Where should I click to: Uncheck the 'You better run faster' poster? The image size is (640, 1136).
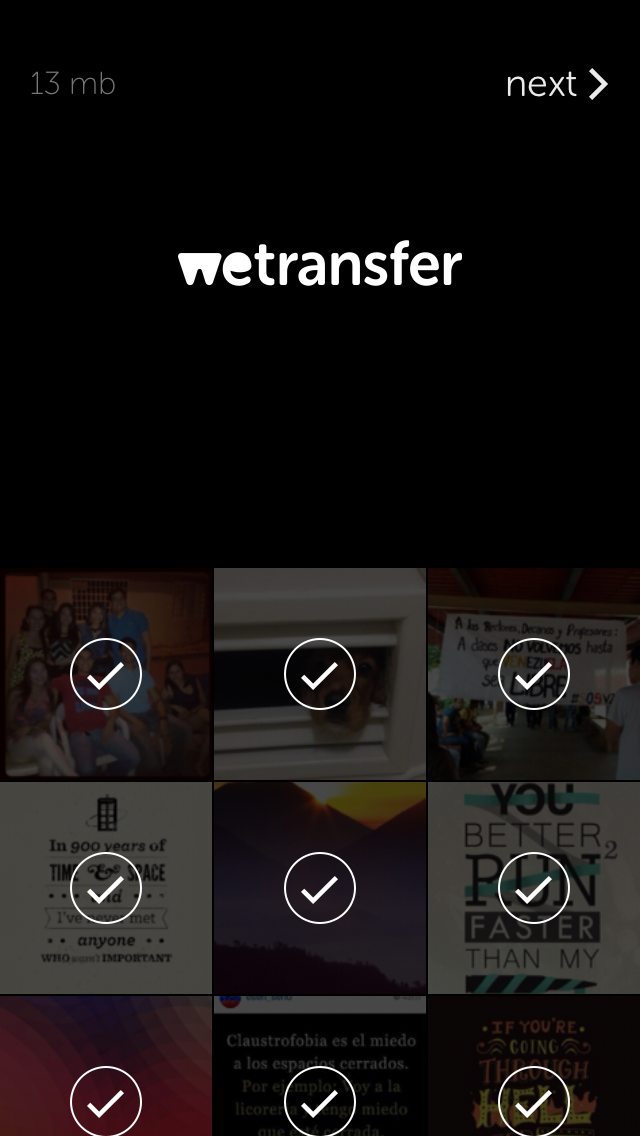pos(534,888)
